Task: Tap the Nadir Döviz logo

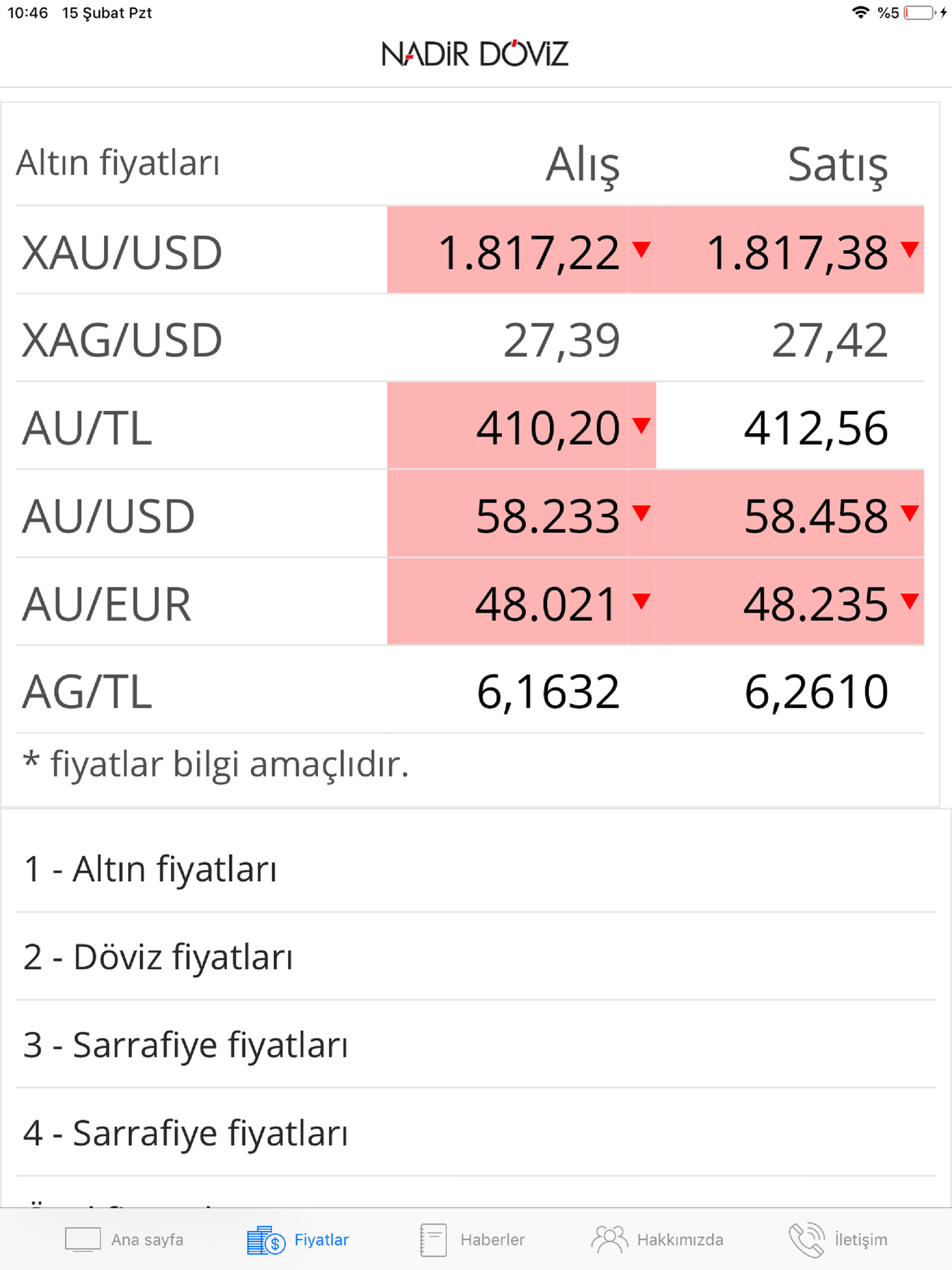Action: [476, 53]
